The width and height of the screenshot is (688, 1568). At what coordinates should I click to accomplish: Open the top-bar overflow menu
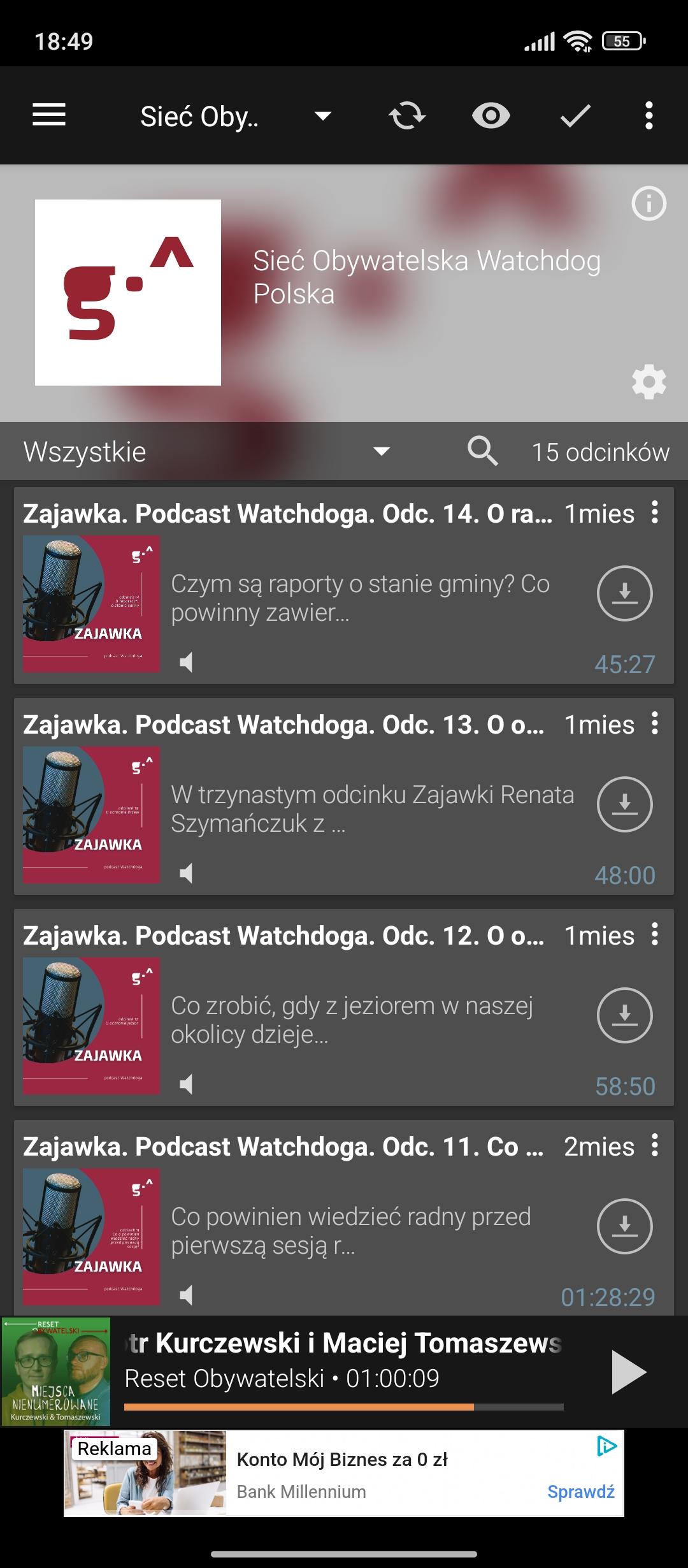click(x=649, y=116)
